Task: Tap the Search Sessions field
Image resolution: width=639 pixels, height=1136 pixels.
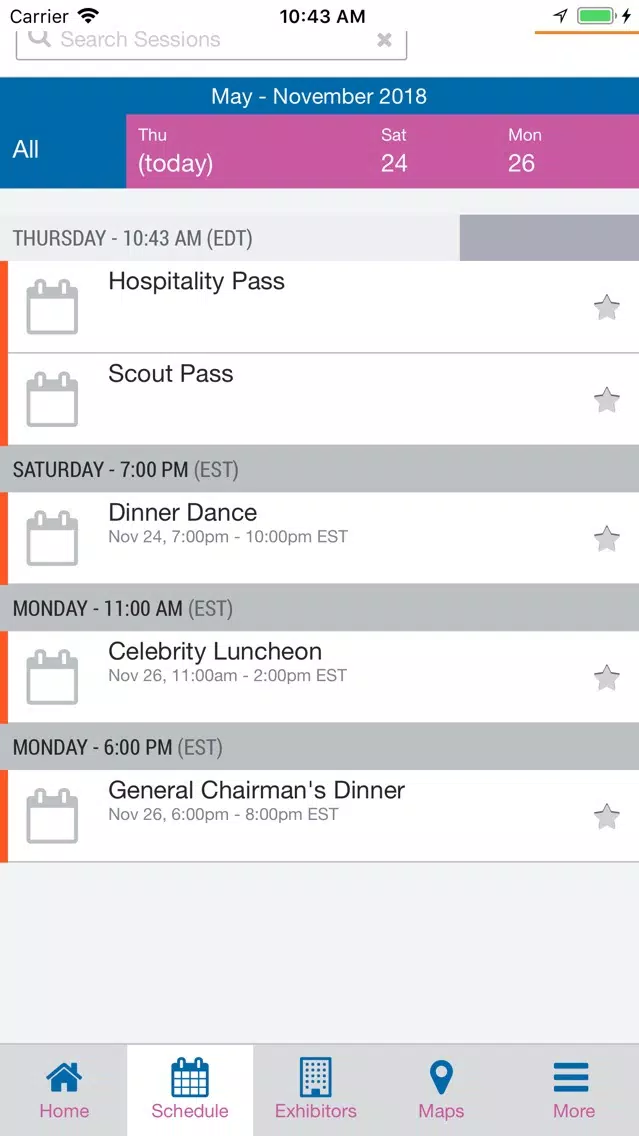Action: tap(211, 43)
